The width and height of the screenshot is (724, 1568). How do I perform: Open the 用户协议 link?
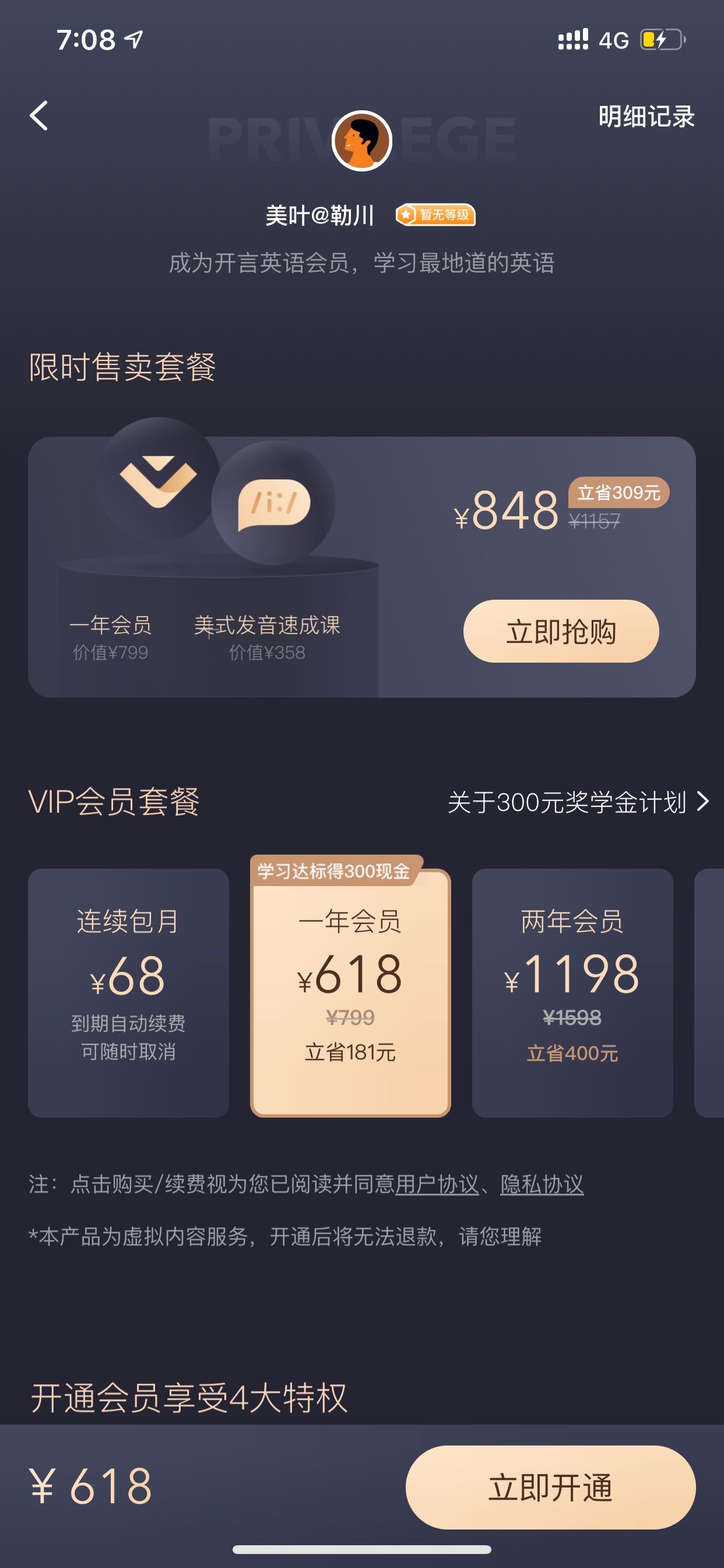[437, 1184]
